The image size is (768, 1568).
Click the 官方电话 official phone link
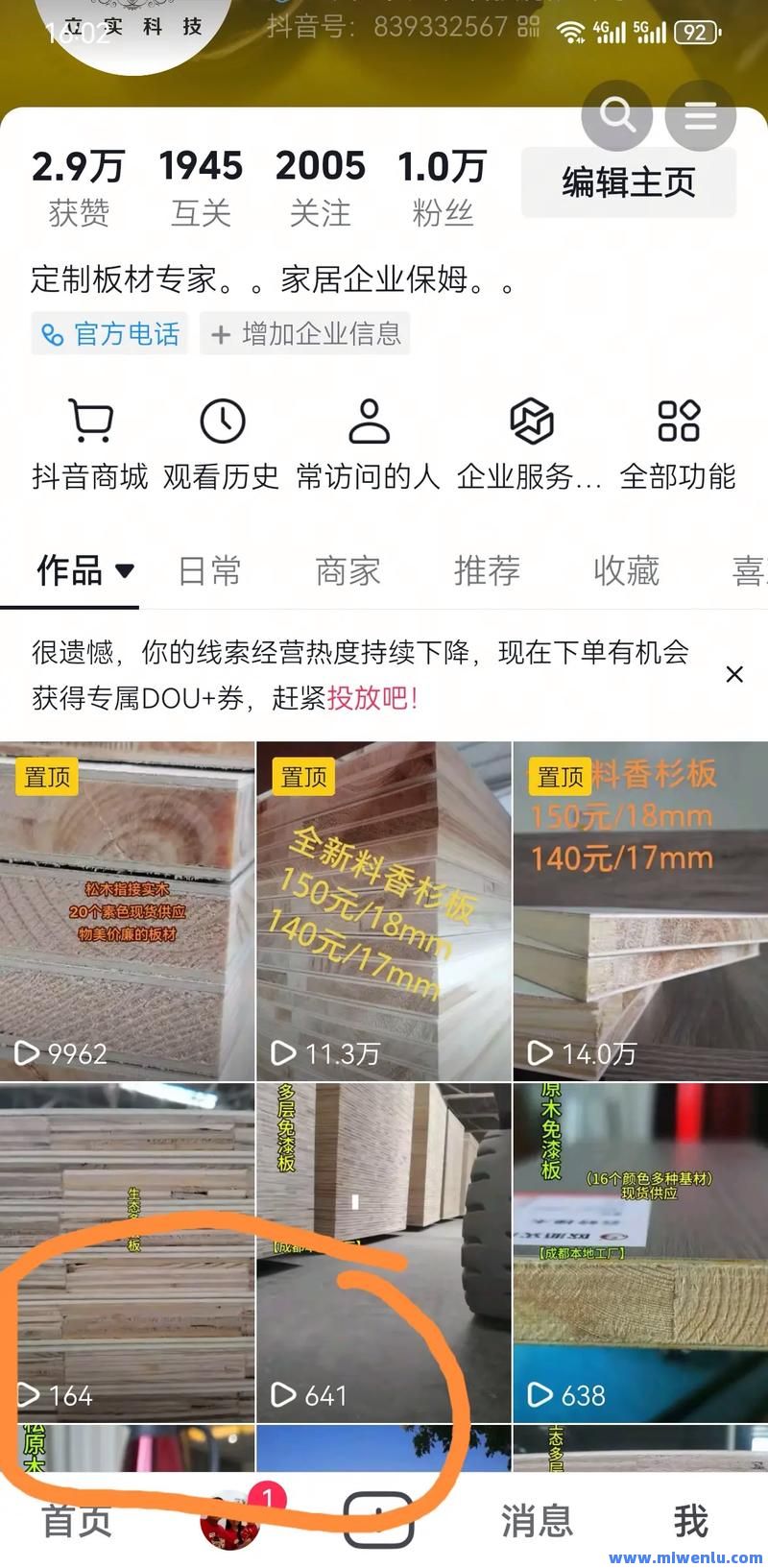(108, 334)
